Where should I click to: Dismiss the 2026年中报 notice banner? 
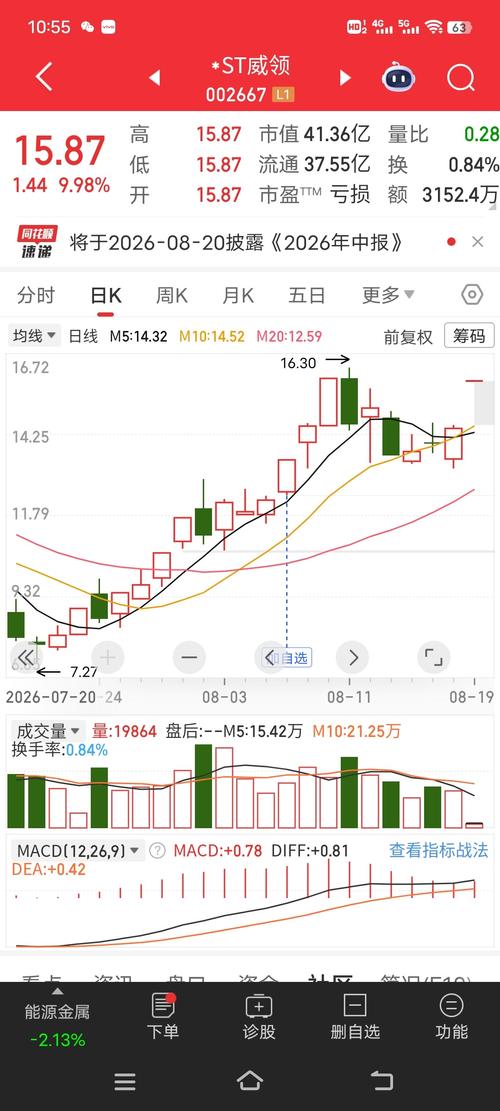click(477, 242)
